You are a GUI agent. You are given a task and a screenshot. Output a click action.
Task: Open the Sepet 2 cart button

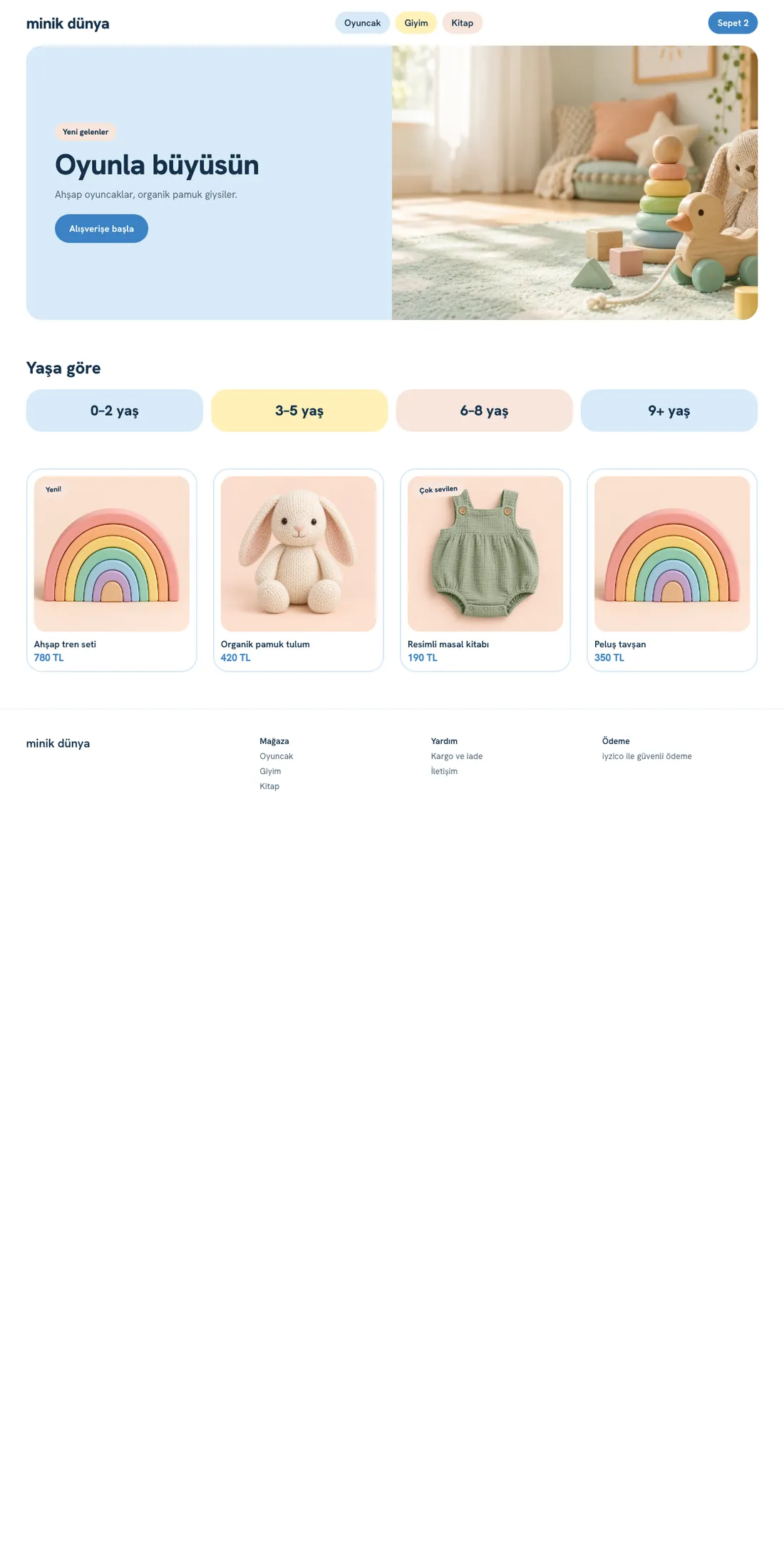pos(733,23)
